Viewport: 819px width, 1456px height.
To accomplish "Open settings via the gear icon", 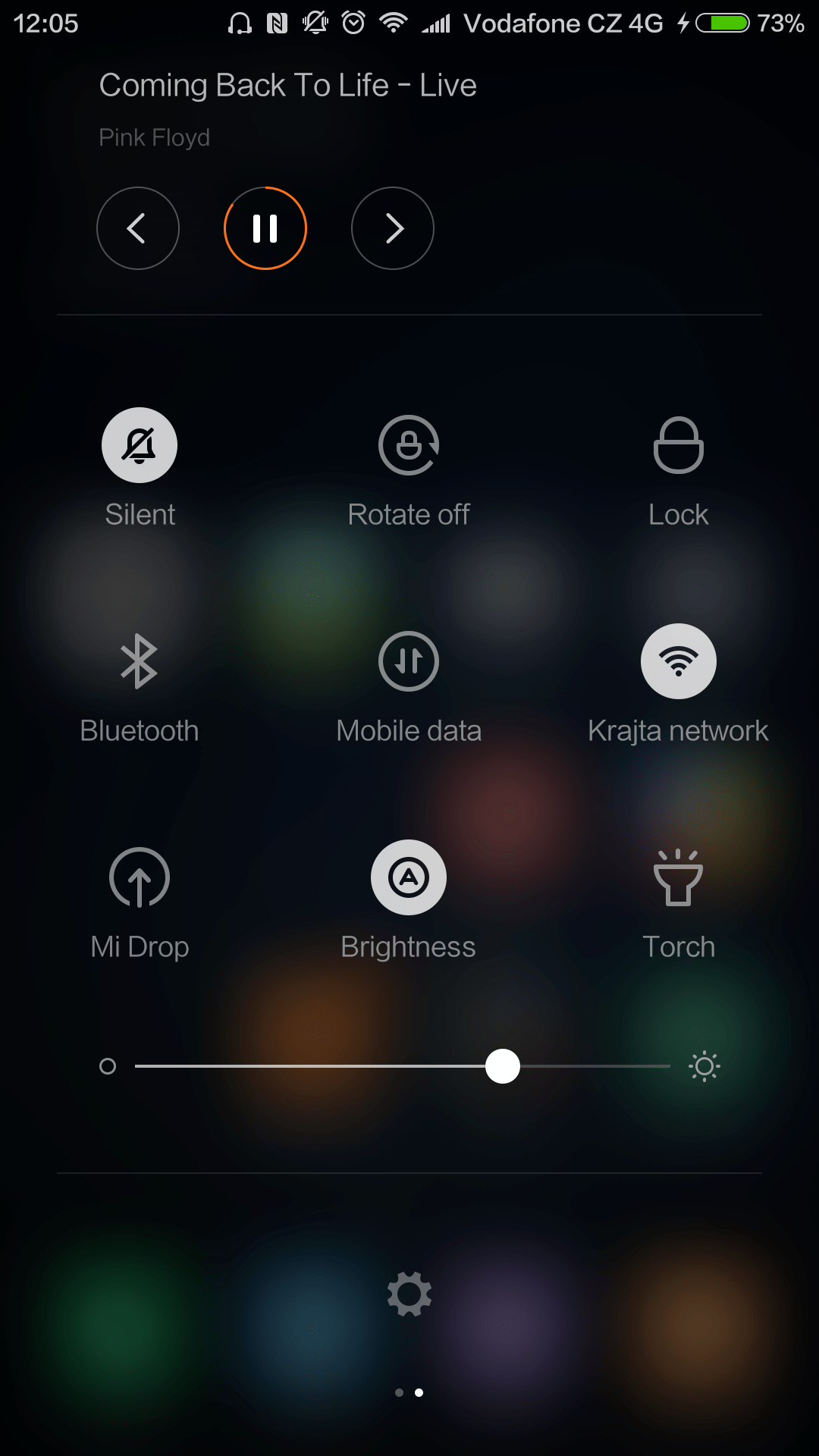I will point(409,1294).
